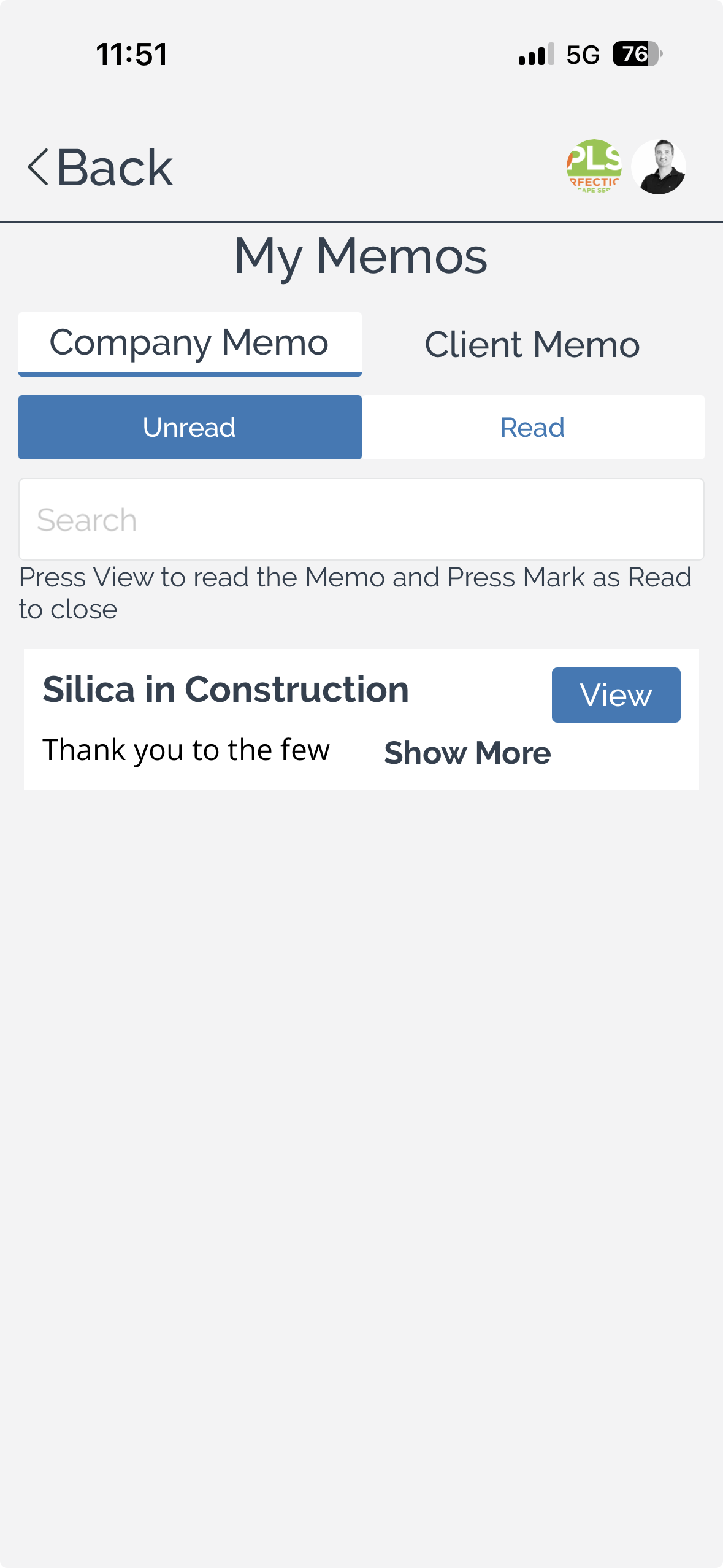Show Unread memos
The height and width of the screenshot is (1568, 723).
[189, 428]
